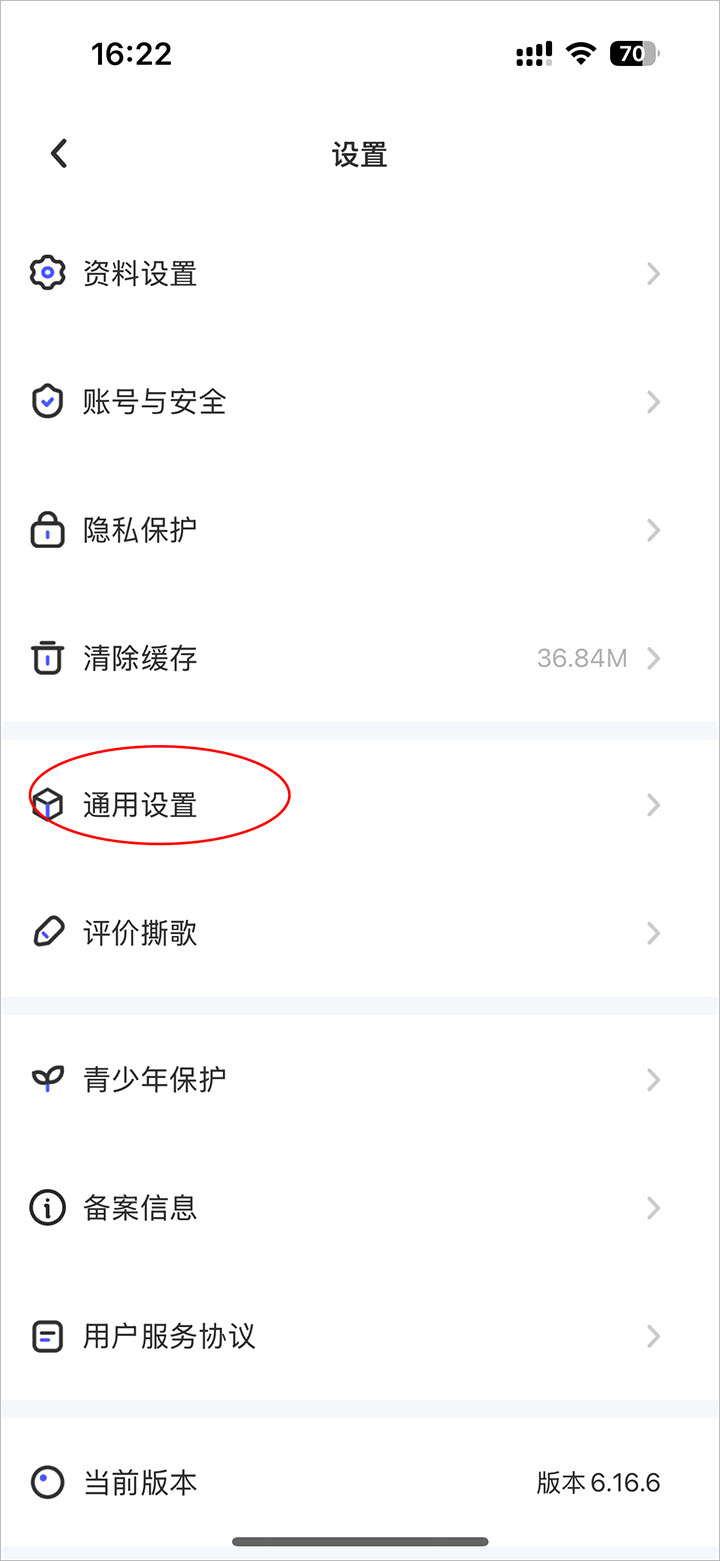Tap 评价撕歌 to rate the app
Viewport: 720px width, 1561px height.
(x=140, y=933)
